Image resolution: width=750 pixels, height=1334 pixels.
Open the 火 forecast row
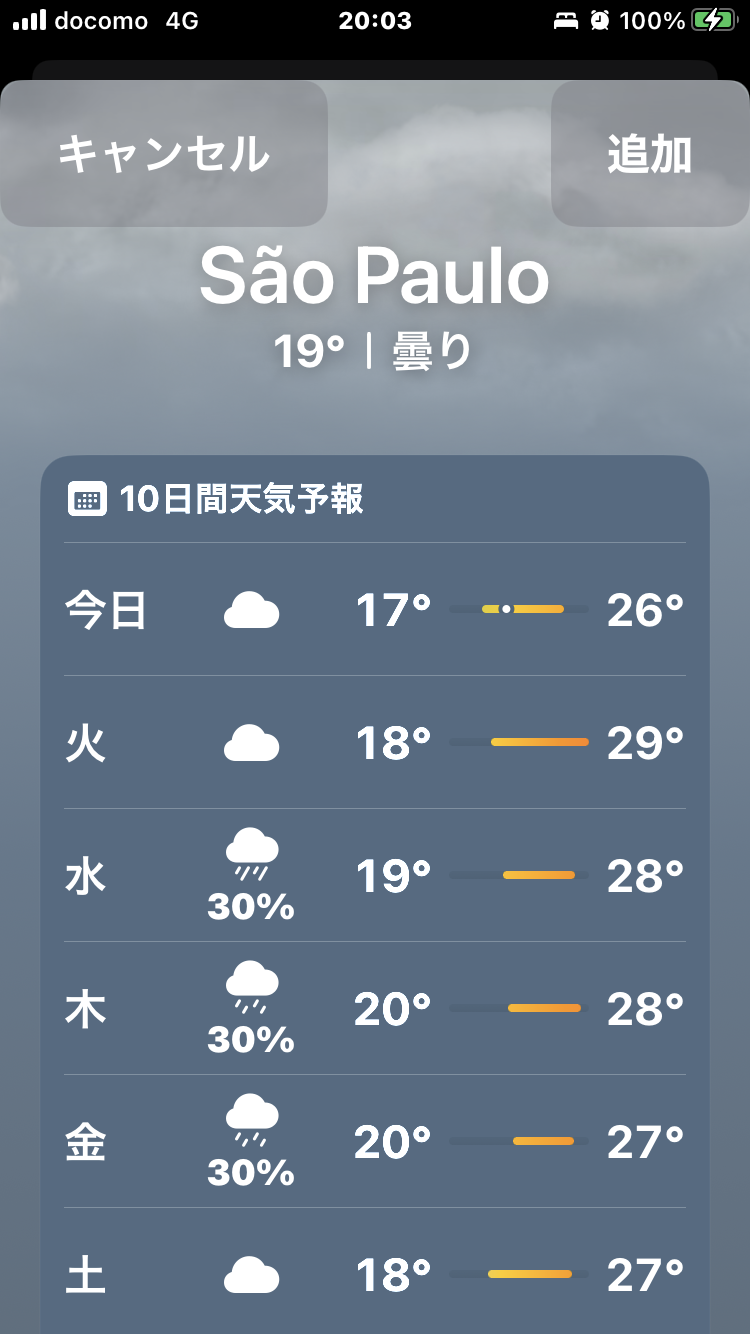coord(375,743)
